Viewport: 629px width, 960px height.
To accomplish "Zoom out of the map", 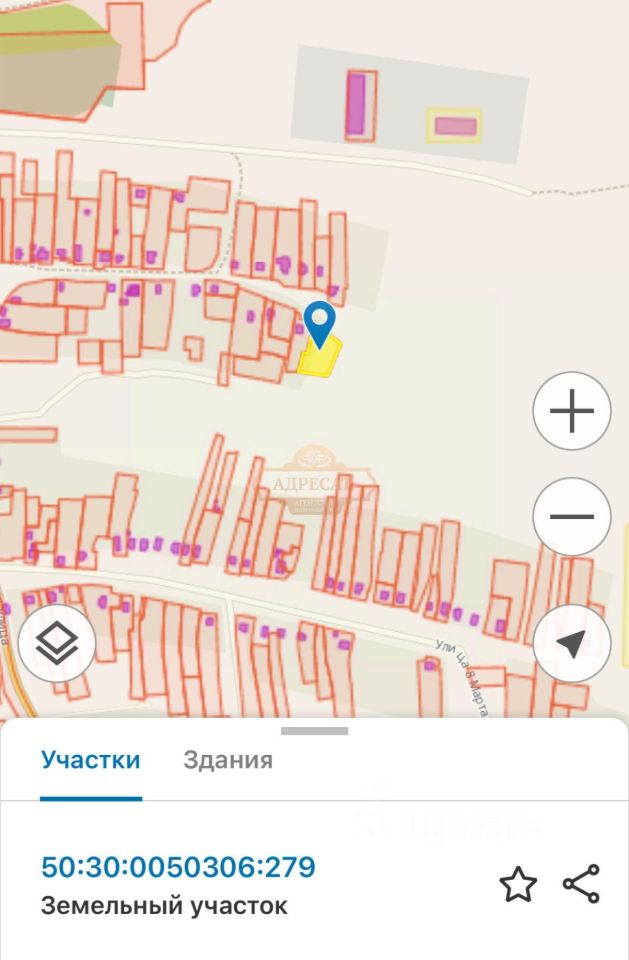I will (571, 517).
